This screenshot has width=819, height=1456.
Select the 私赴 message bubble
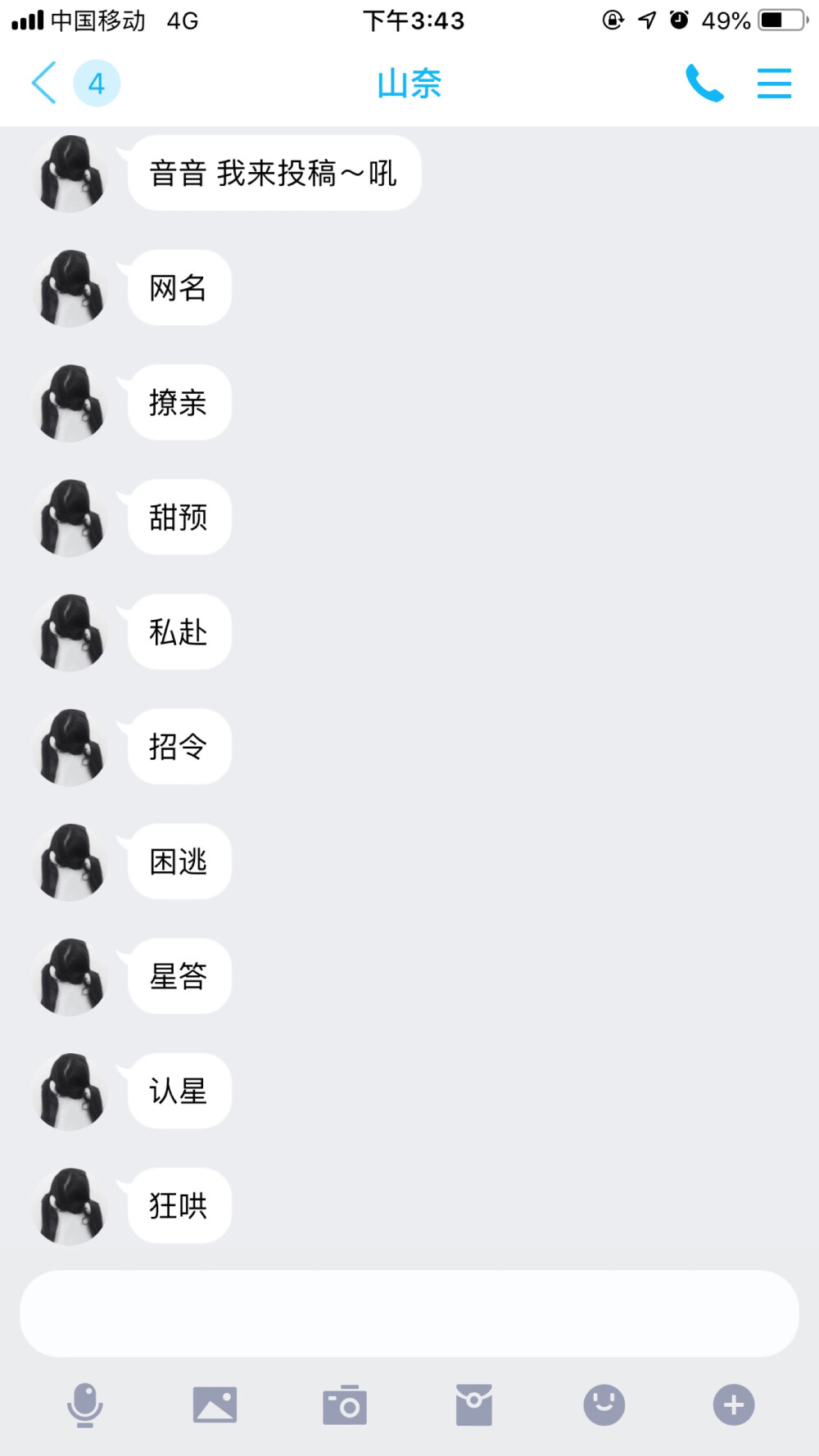(x=179, y=632)
